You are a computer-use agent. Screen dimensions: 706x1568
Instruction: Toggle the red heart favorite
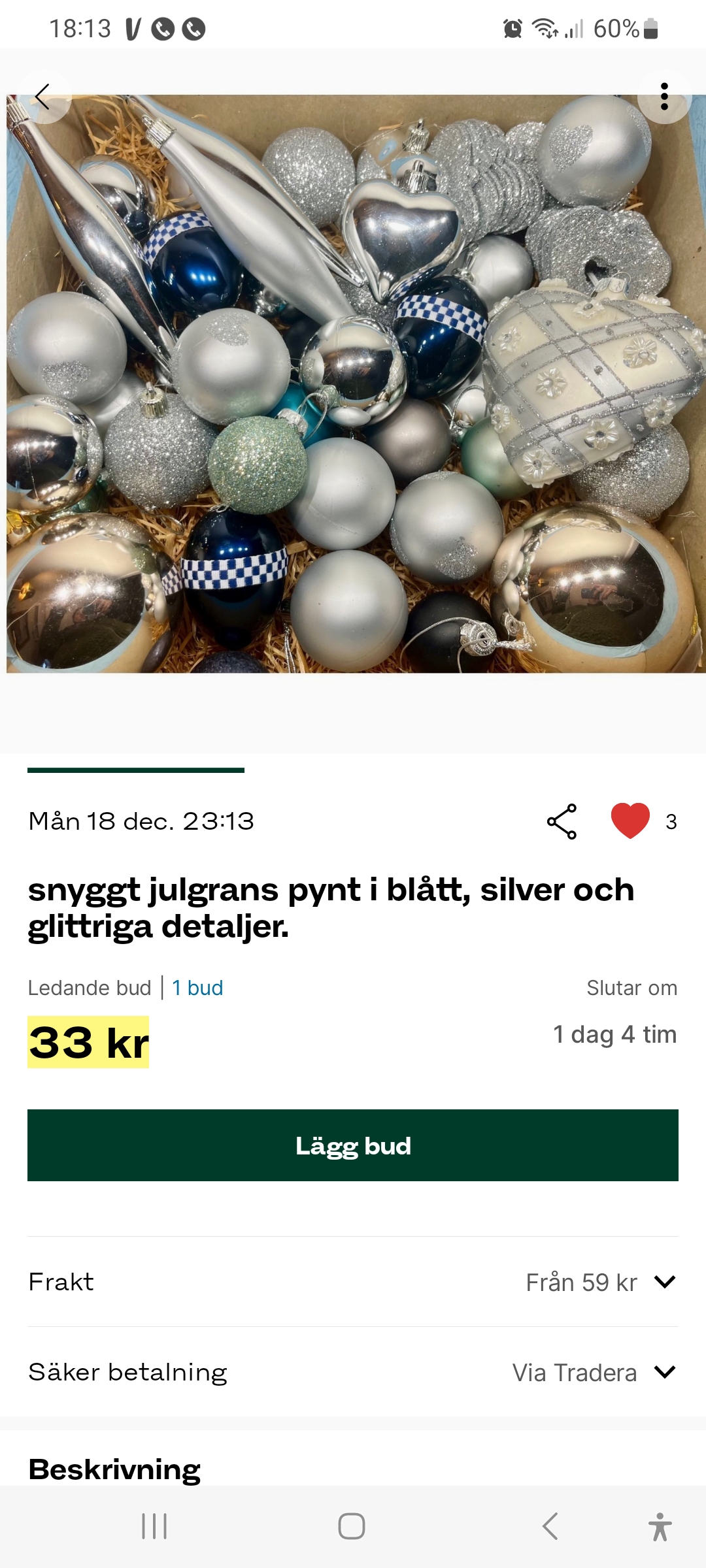(630, 821)
